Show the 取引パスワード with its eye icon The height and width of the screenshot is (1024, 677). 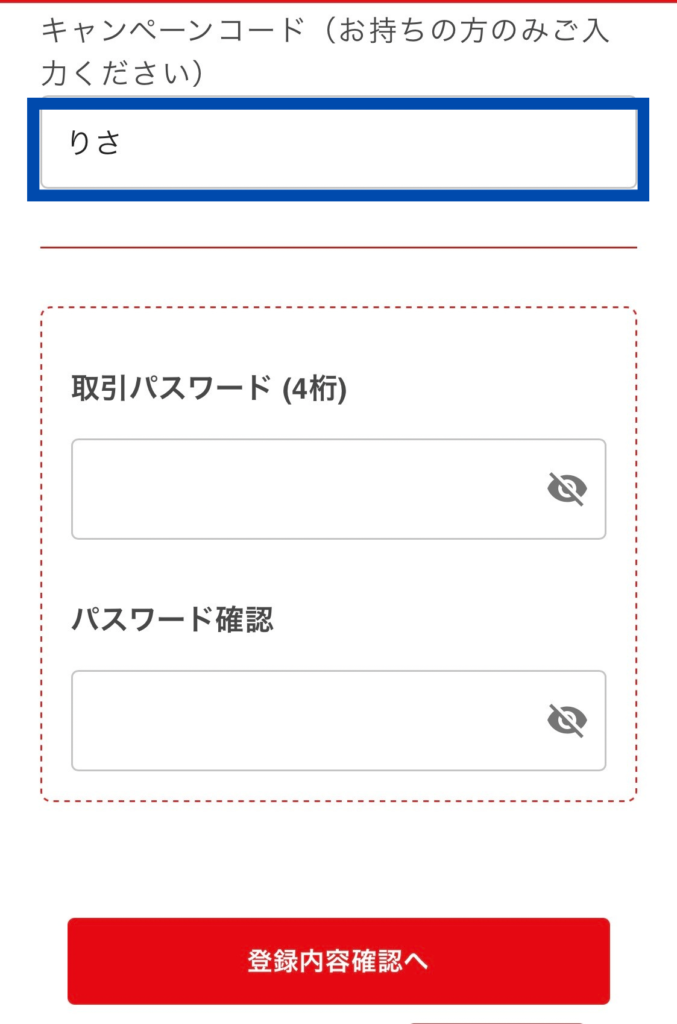tap(566, 489)
